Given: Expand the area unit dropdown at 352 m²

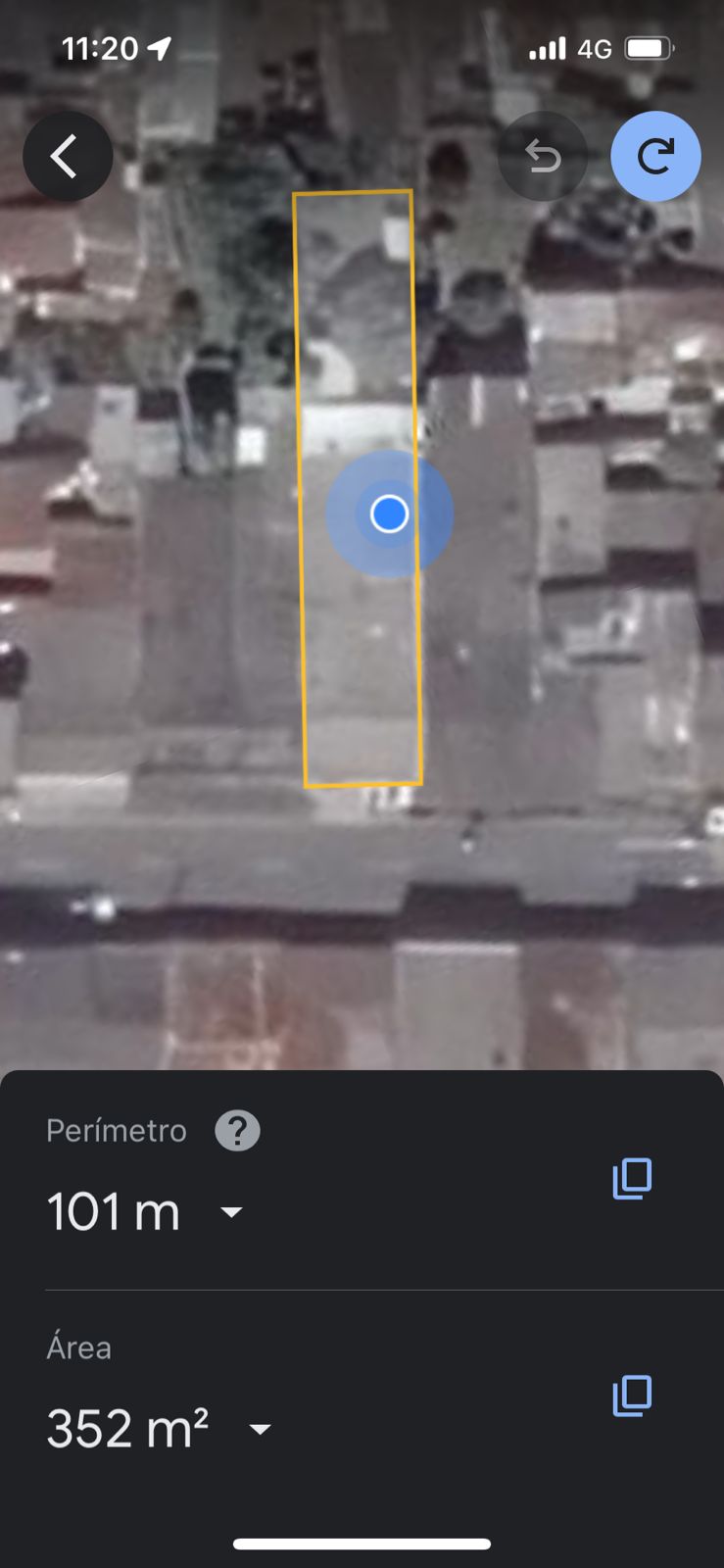Looking at the screenshot, I should pos(260,1430).
